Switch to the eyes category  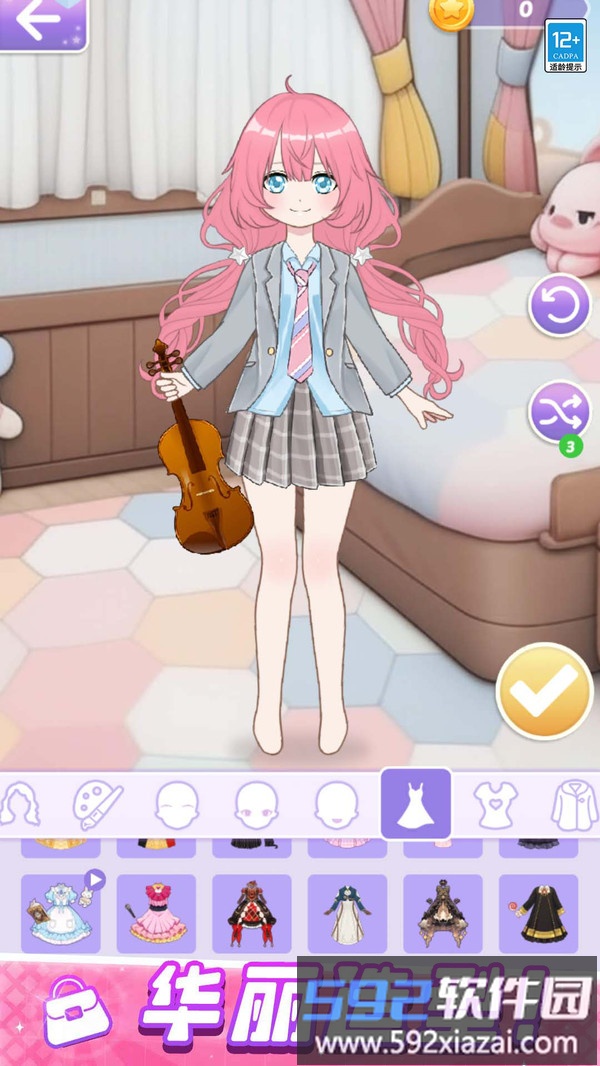click(x=256, y=804)
